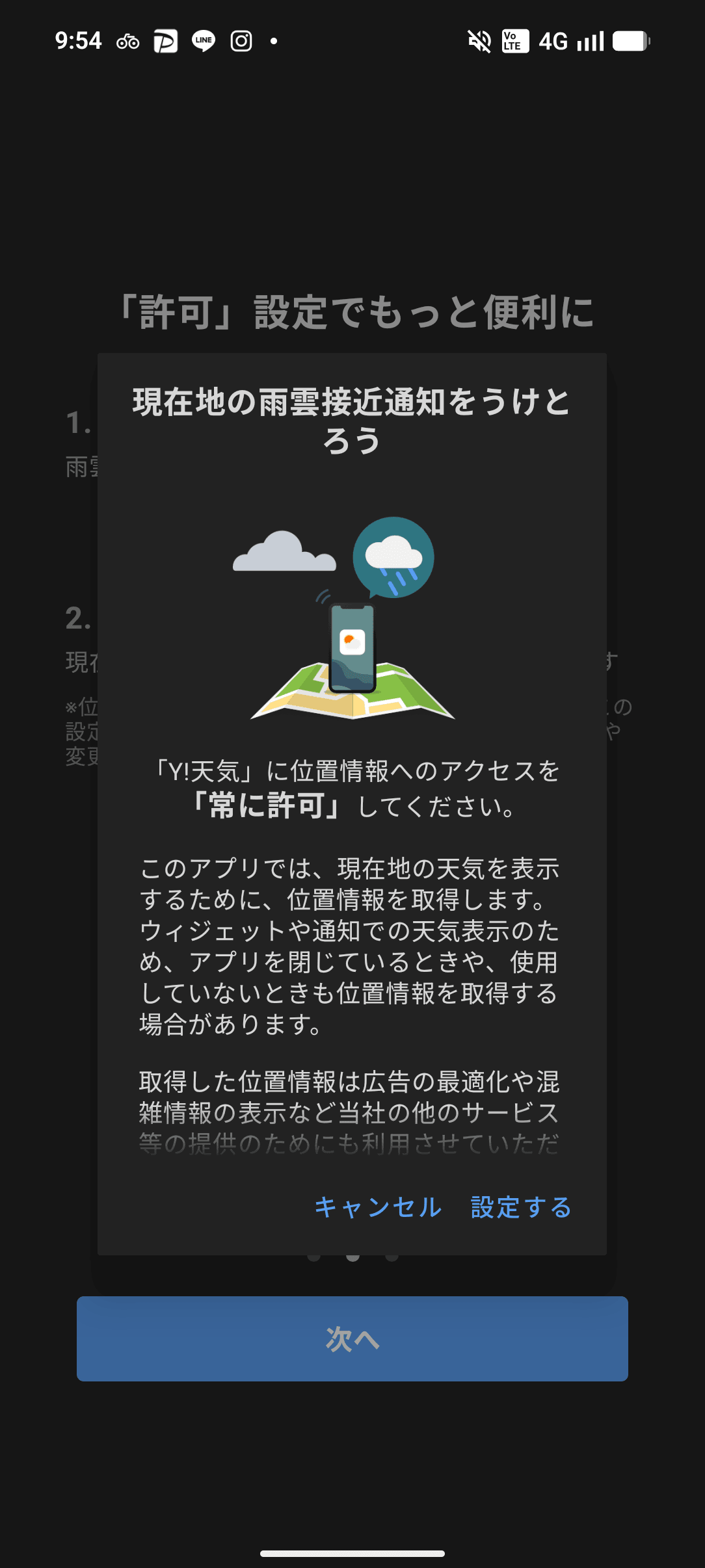Tap the signal strength bars

pyautogui.click(x=591, y=41)
